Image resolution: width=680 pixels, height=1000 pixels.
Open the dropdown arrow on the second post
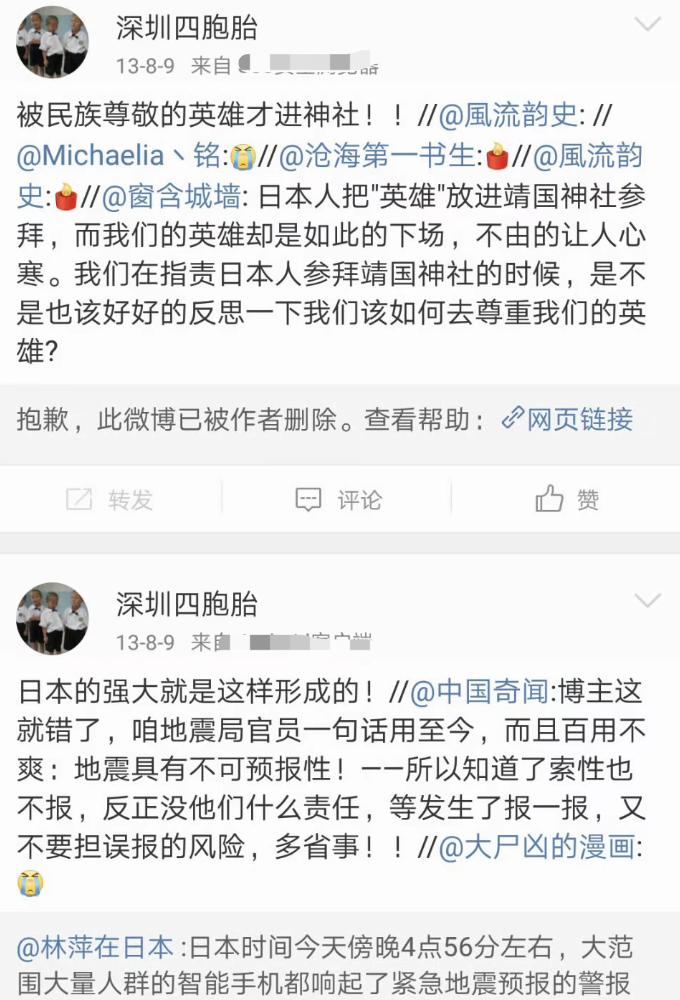pyautogui.click(x=648, y=600)
